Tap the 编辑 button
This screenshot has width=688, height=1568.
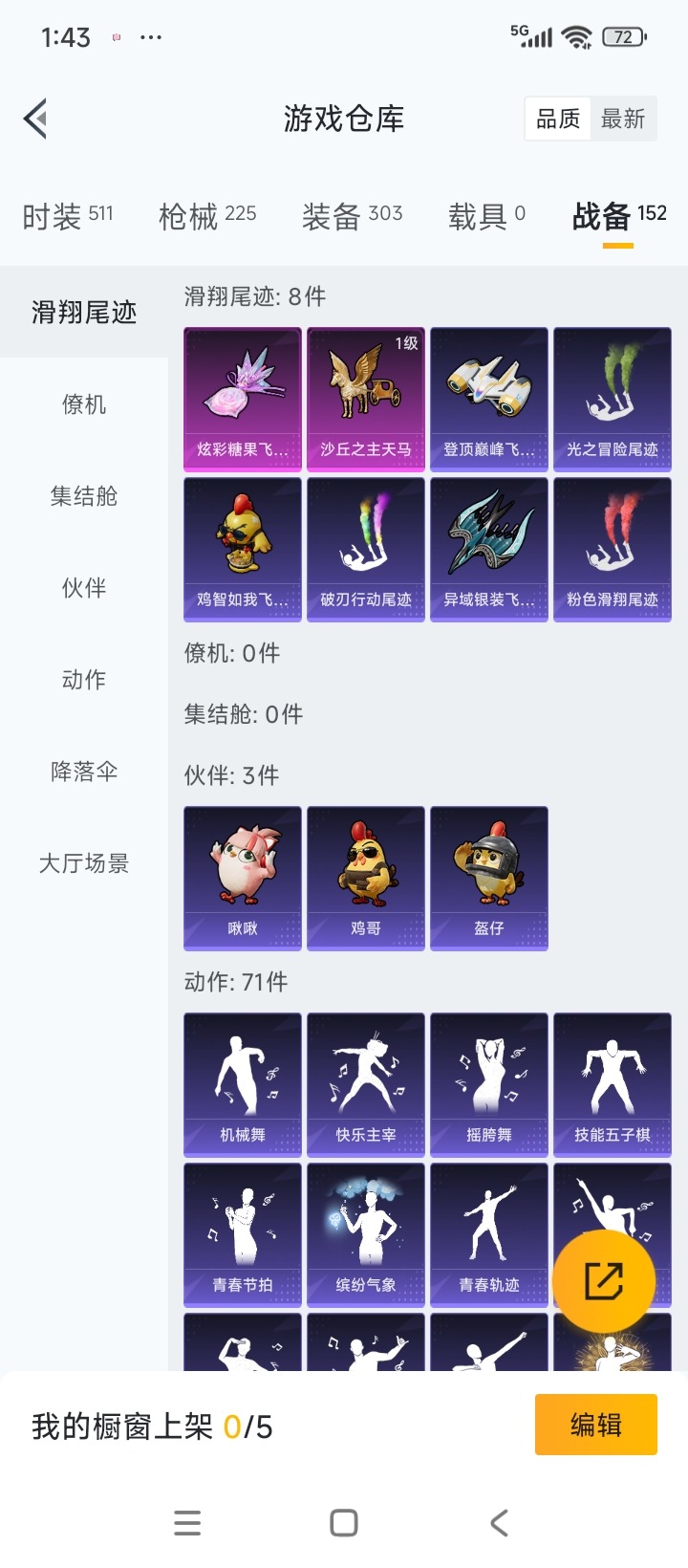tap(595, 1424)
